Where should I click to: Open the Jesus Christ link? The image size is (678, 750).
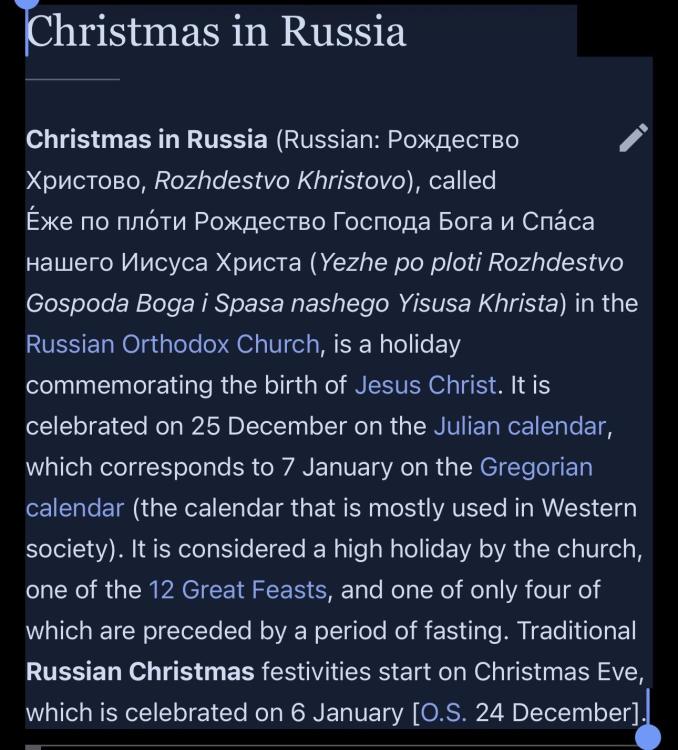point(425,385)
